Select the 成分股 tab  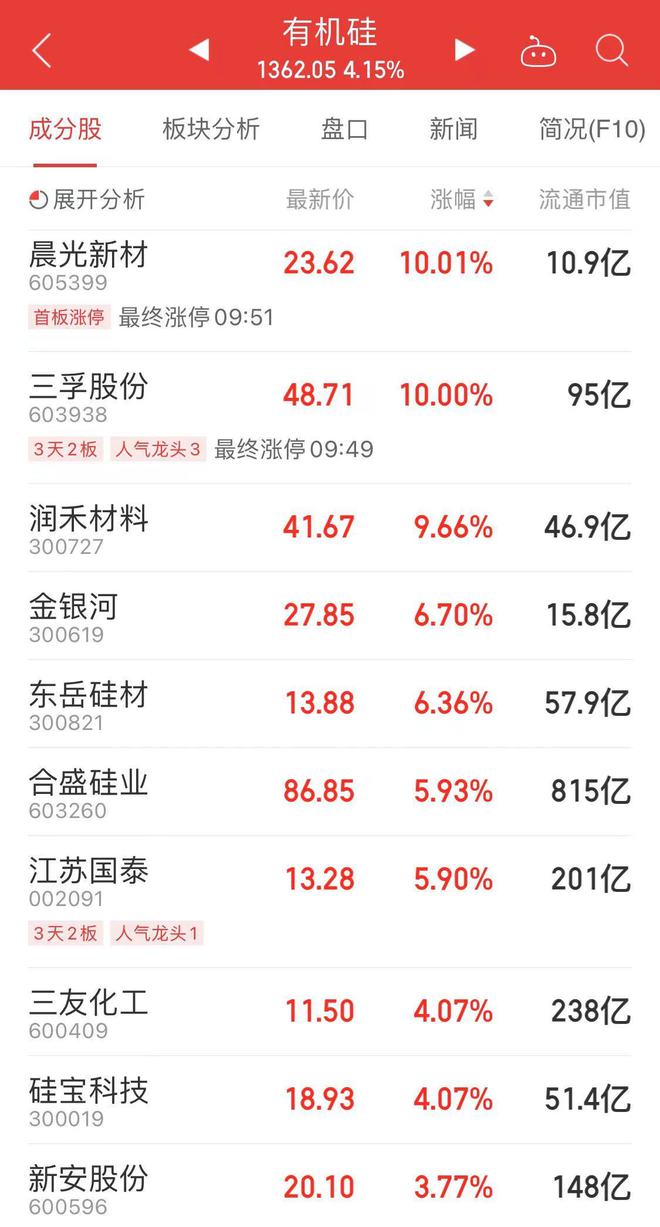click(65, 129)
